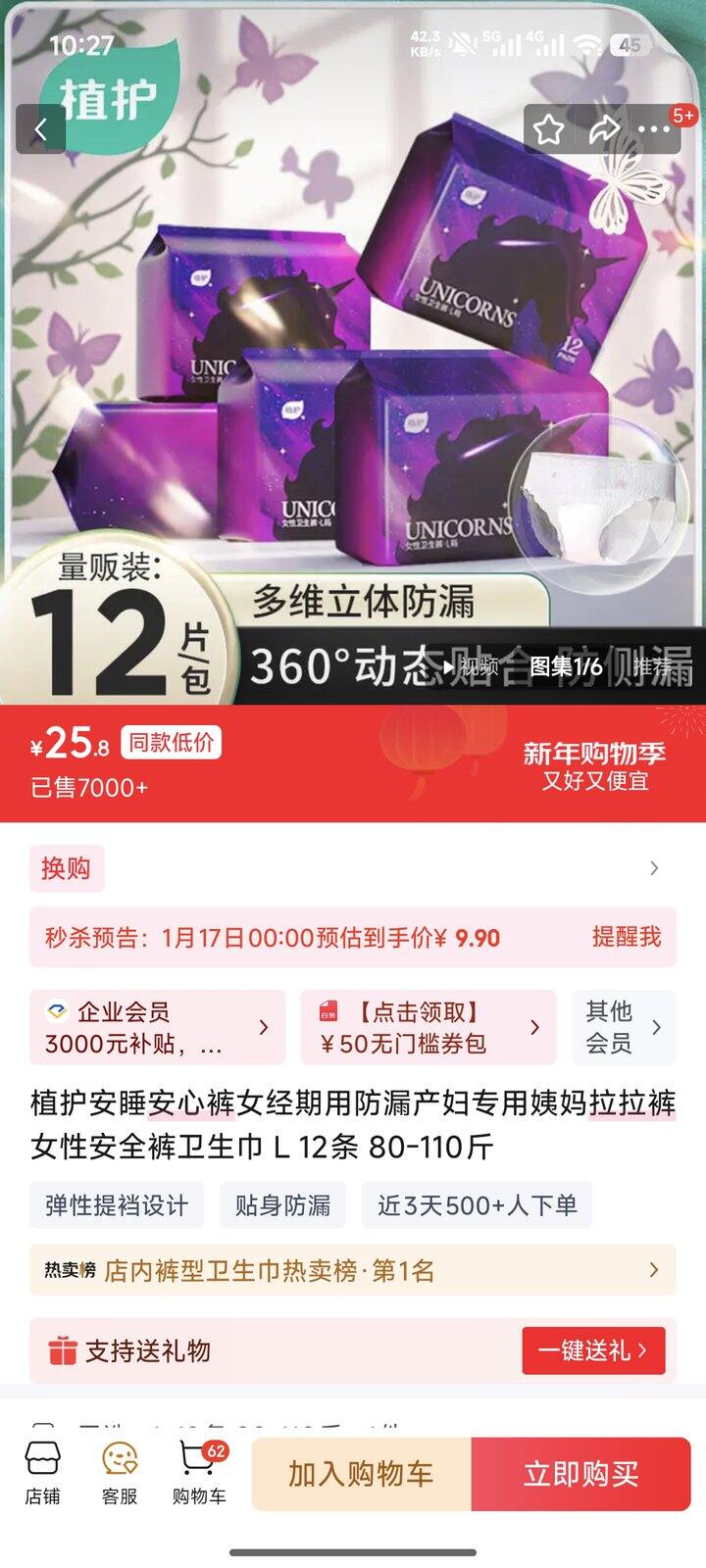Open 企业会员 3000元补贴 offer
The image size is (706, 1568).
(157, 1027)
